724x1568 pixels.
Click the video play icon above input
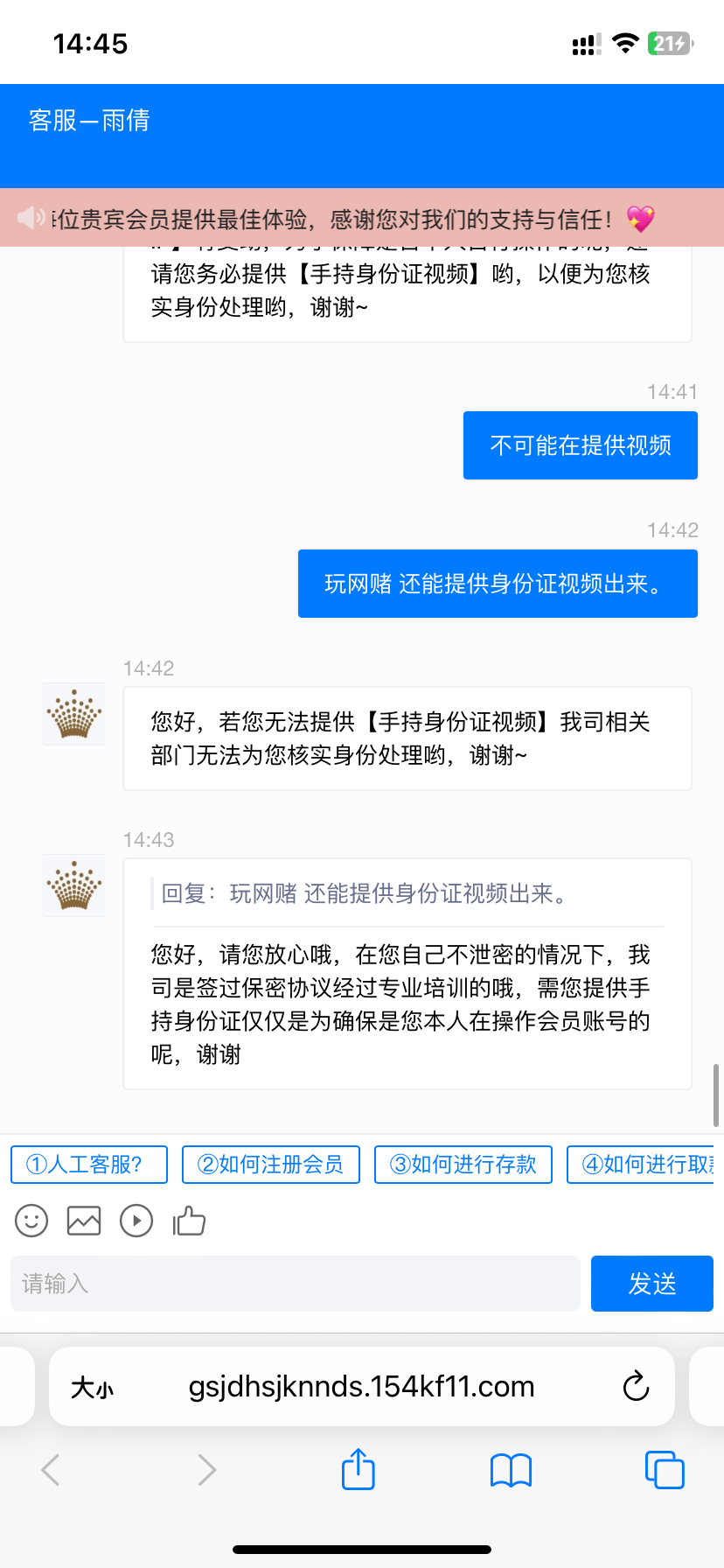136,1220
